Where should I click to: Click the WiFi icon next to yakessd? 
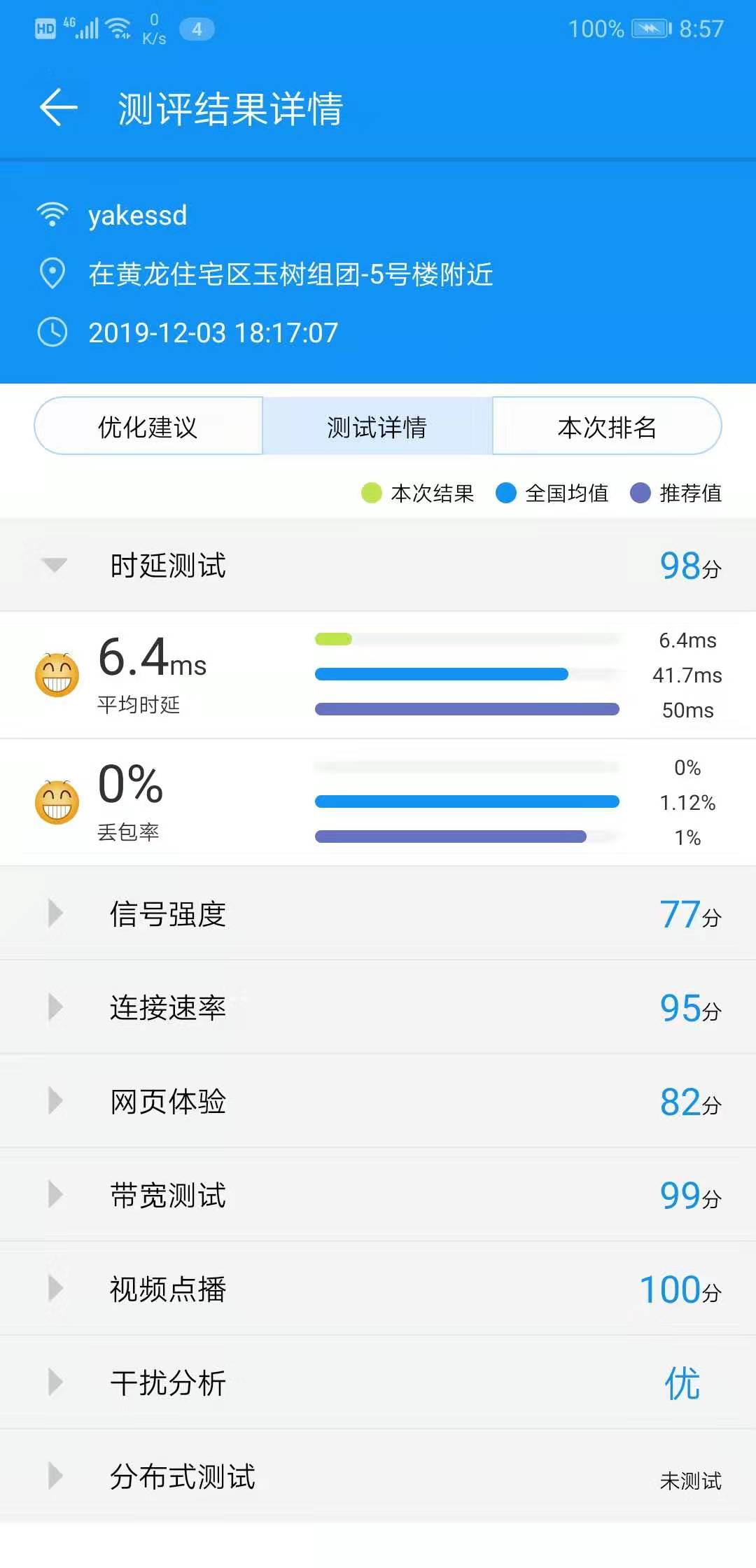(52, 214)
